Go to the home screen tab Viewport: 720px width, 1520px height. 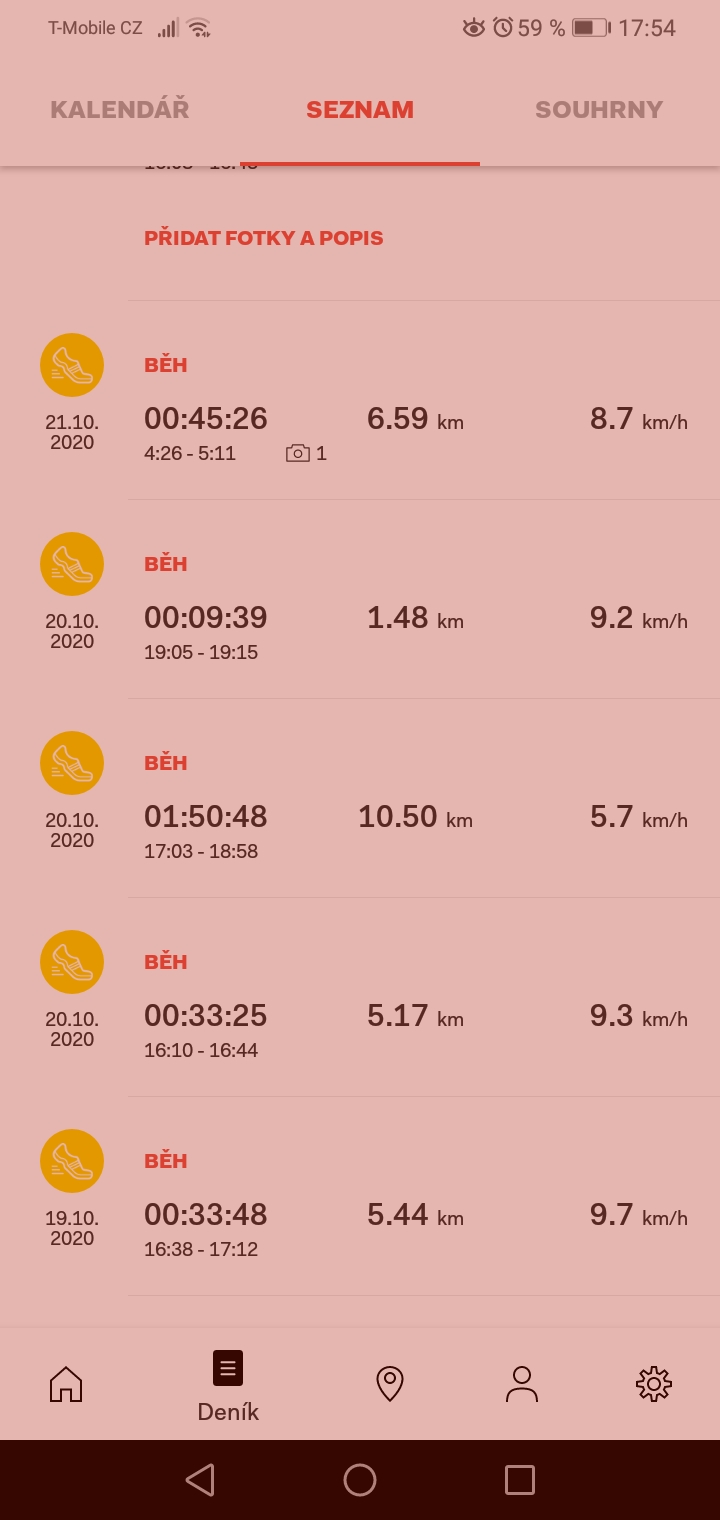(66, 1384)
